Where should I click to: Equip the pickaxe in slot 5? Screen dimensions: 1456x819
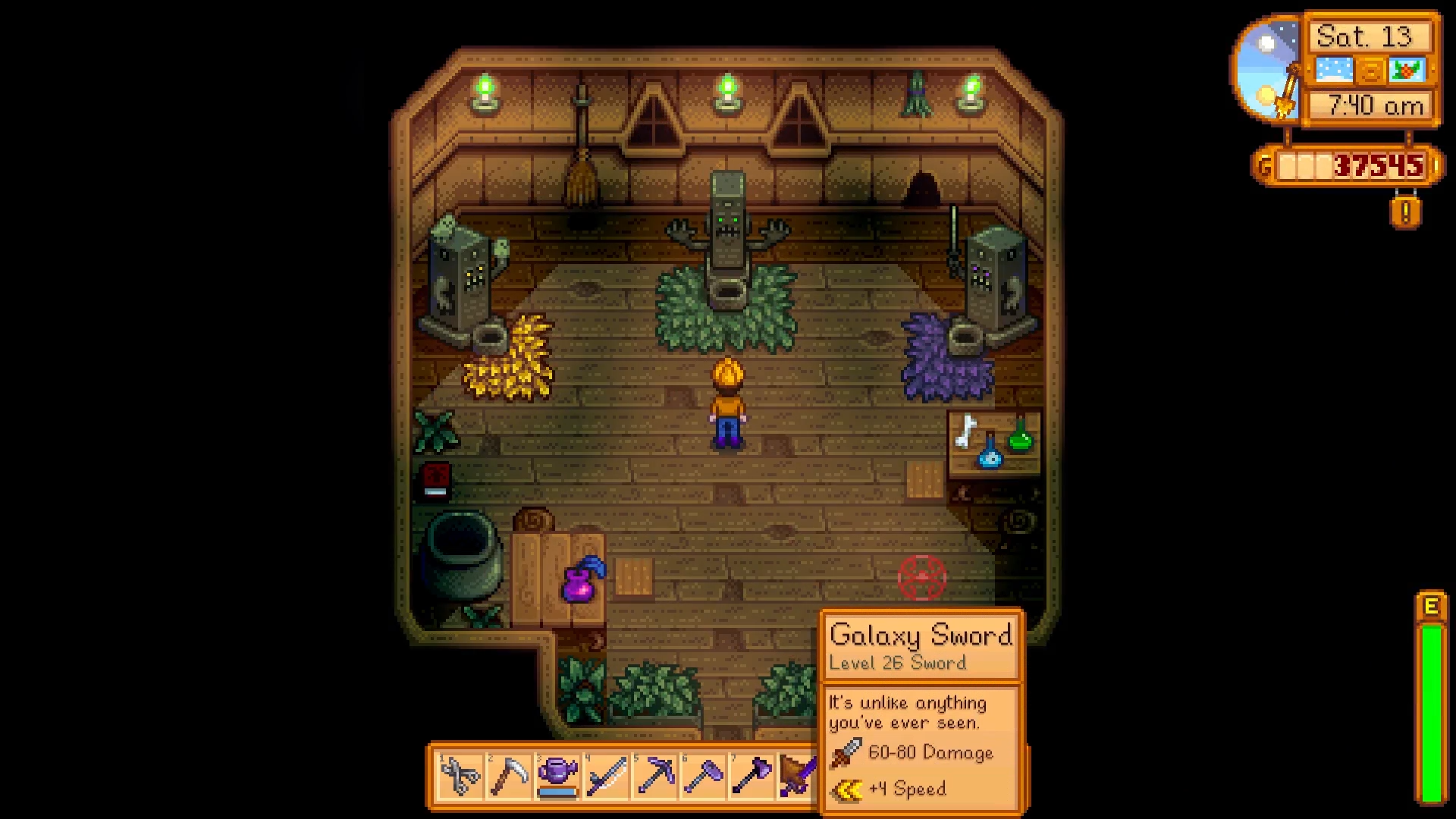(x=655, y=776)
